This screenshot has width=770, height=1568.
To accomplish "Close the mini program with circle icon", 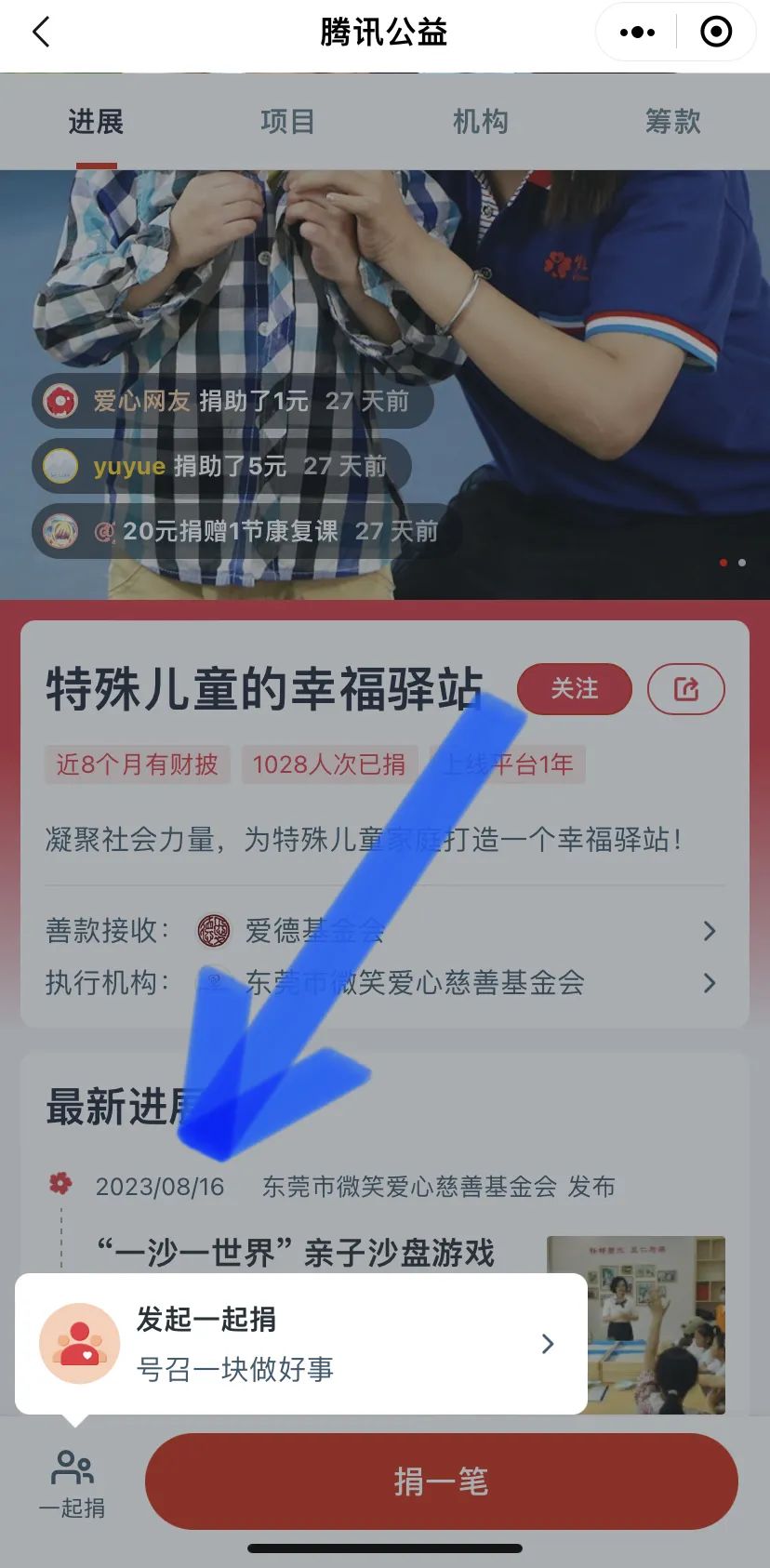I will click(x=715, y=33).
